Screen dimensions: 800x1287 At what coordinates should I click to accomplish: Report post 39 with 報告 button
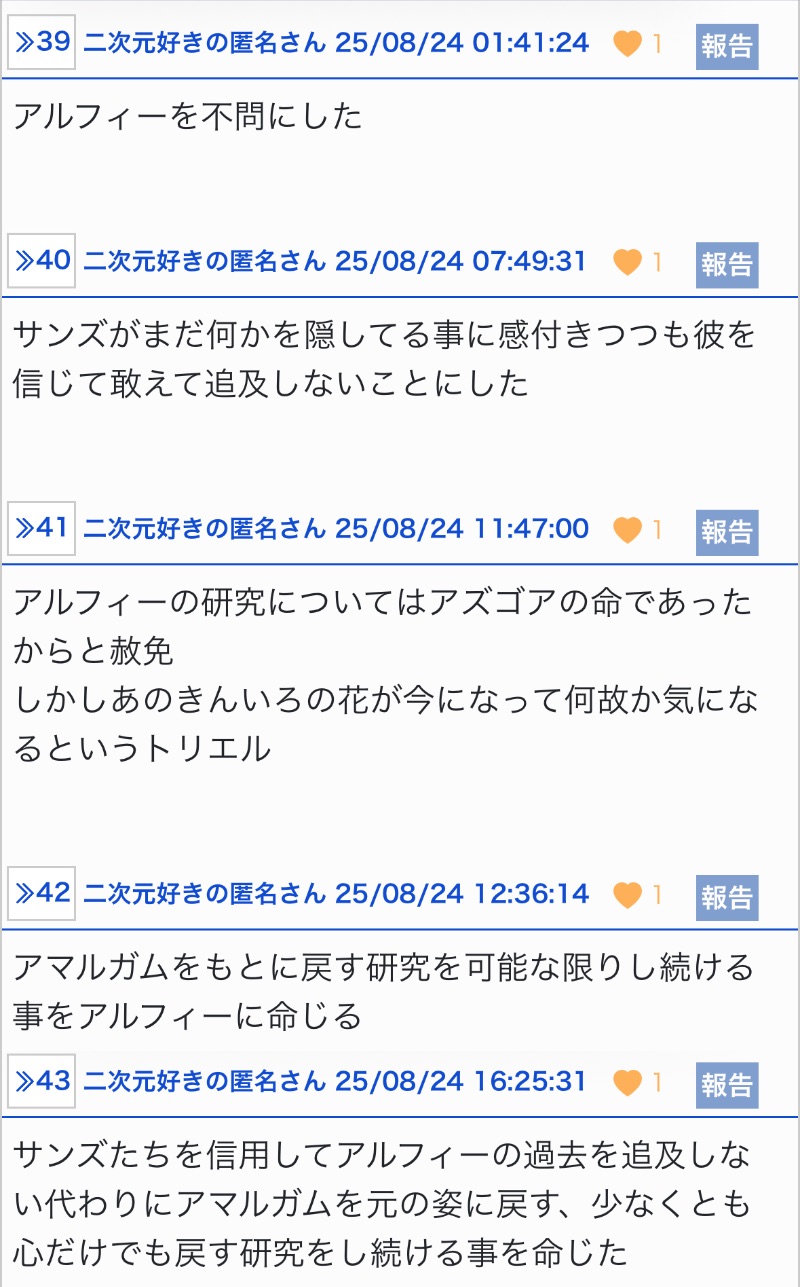(727, 46)
